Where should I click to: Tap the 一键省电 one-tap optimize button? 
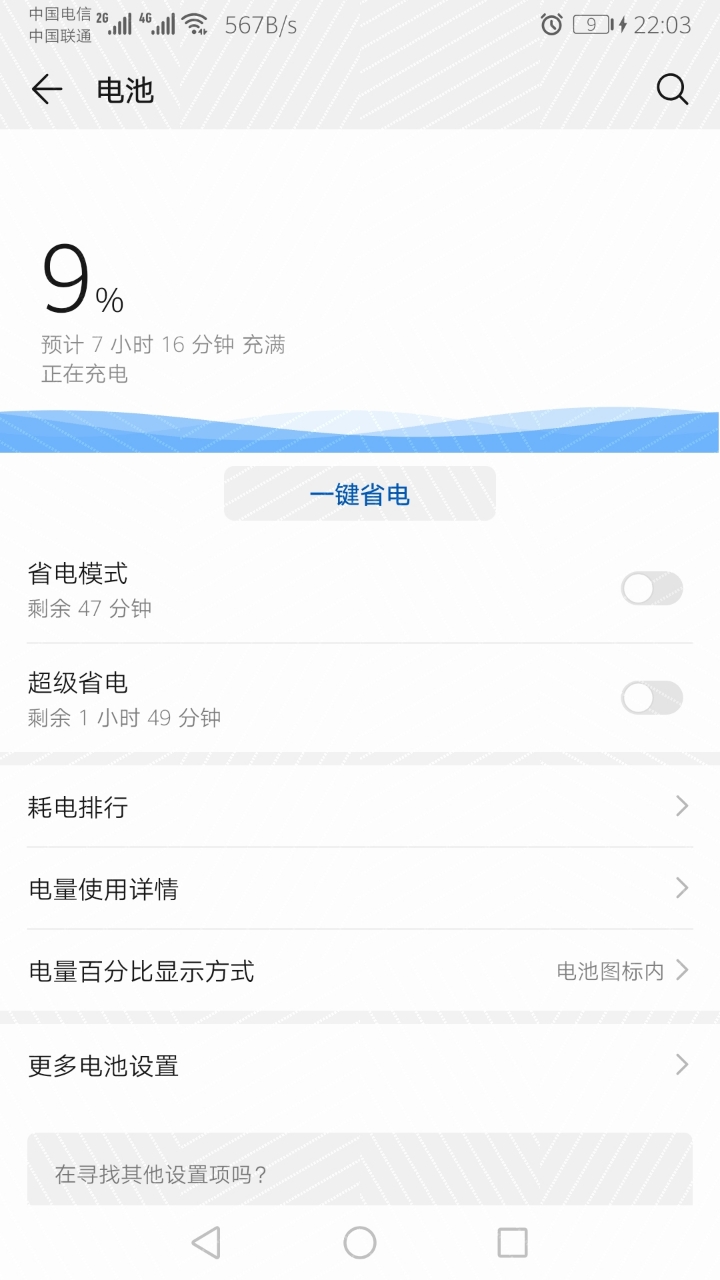point(359,493)
